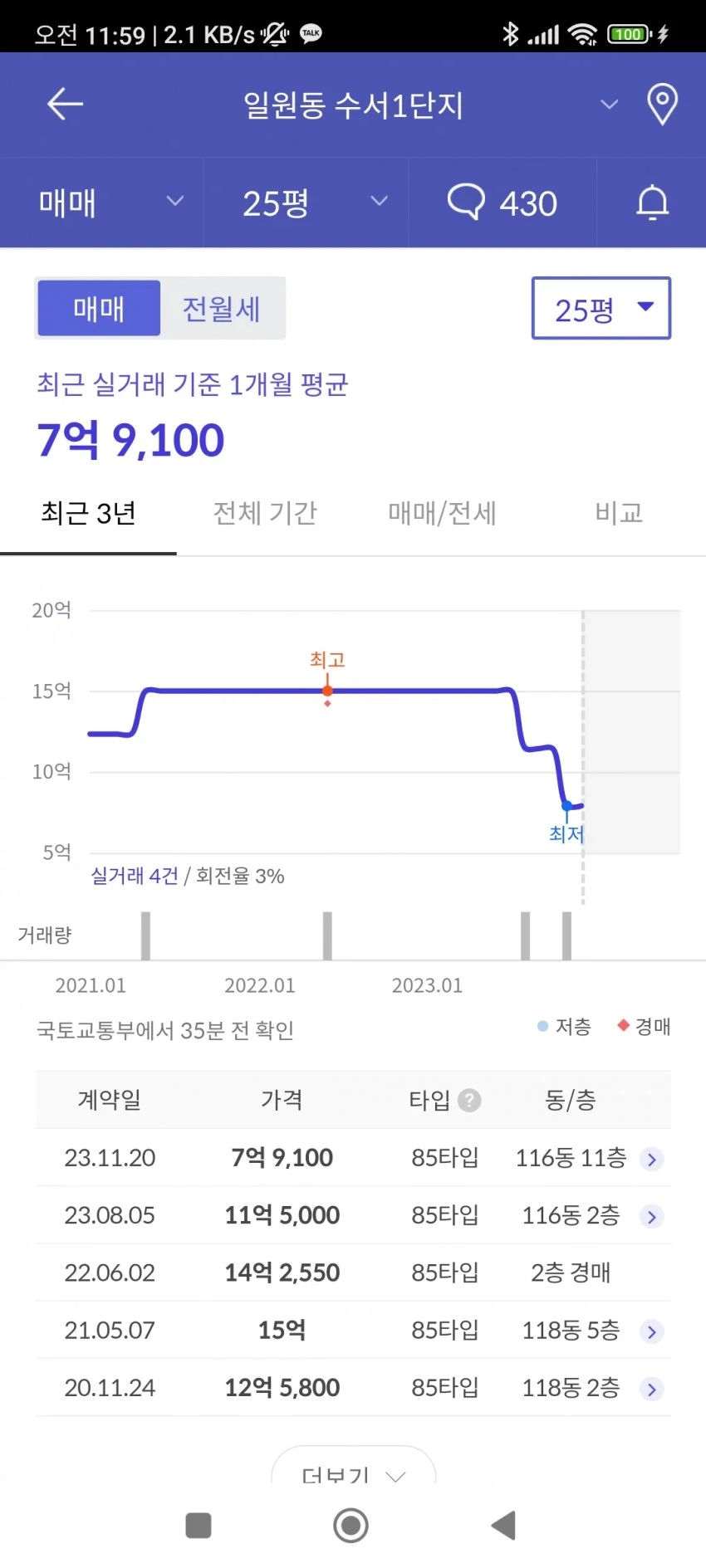Switch to 전월세 view
Screen dimensions: 706x1568
coord(221,308)
